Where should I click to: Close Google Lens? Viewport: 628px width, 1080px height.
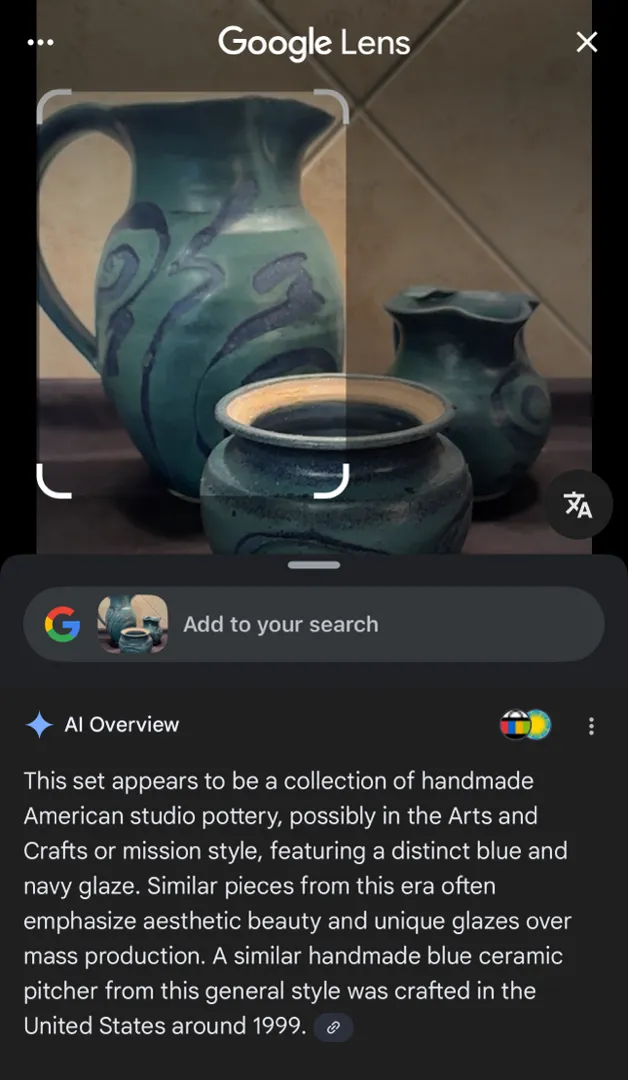click(x=587, y=42)
